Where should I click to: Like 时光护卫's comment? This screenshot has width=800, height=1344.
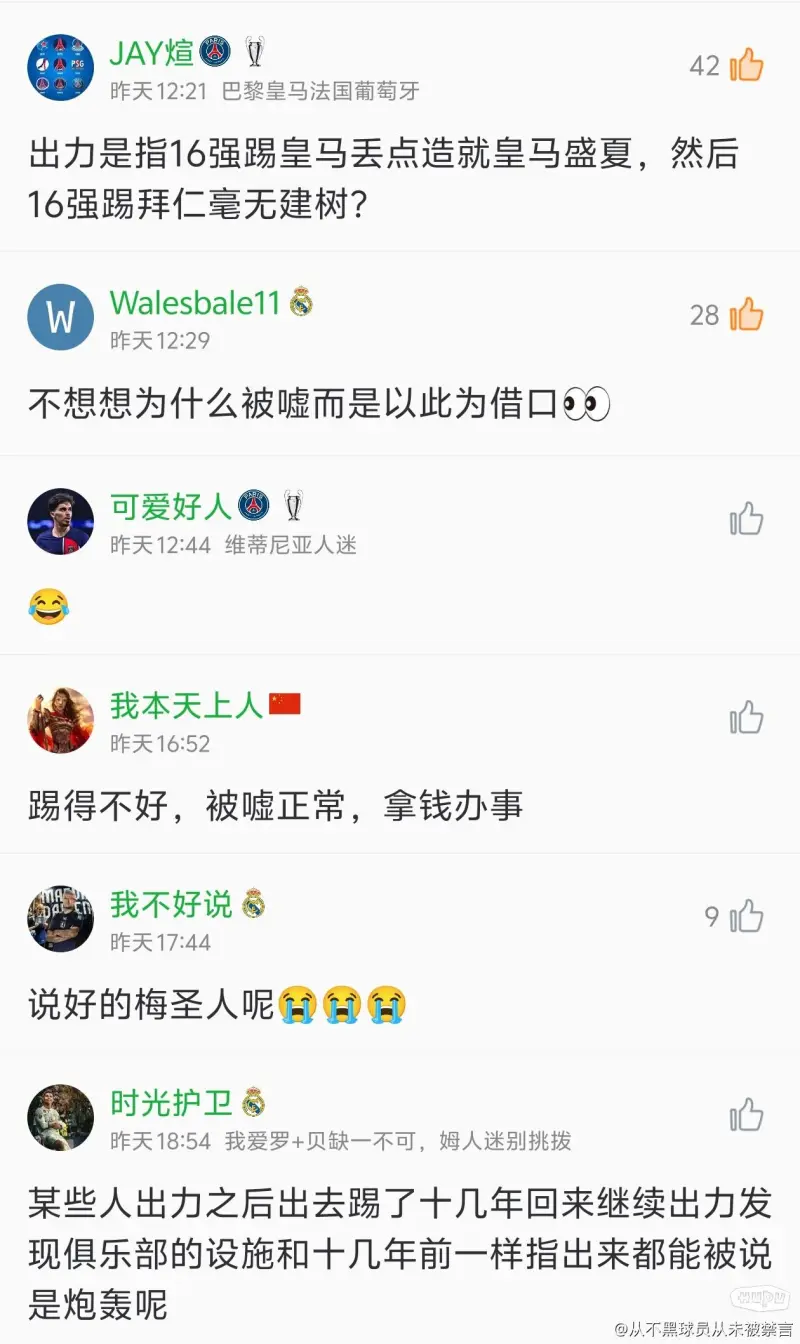point(746,1114)
